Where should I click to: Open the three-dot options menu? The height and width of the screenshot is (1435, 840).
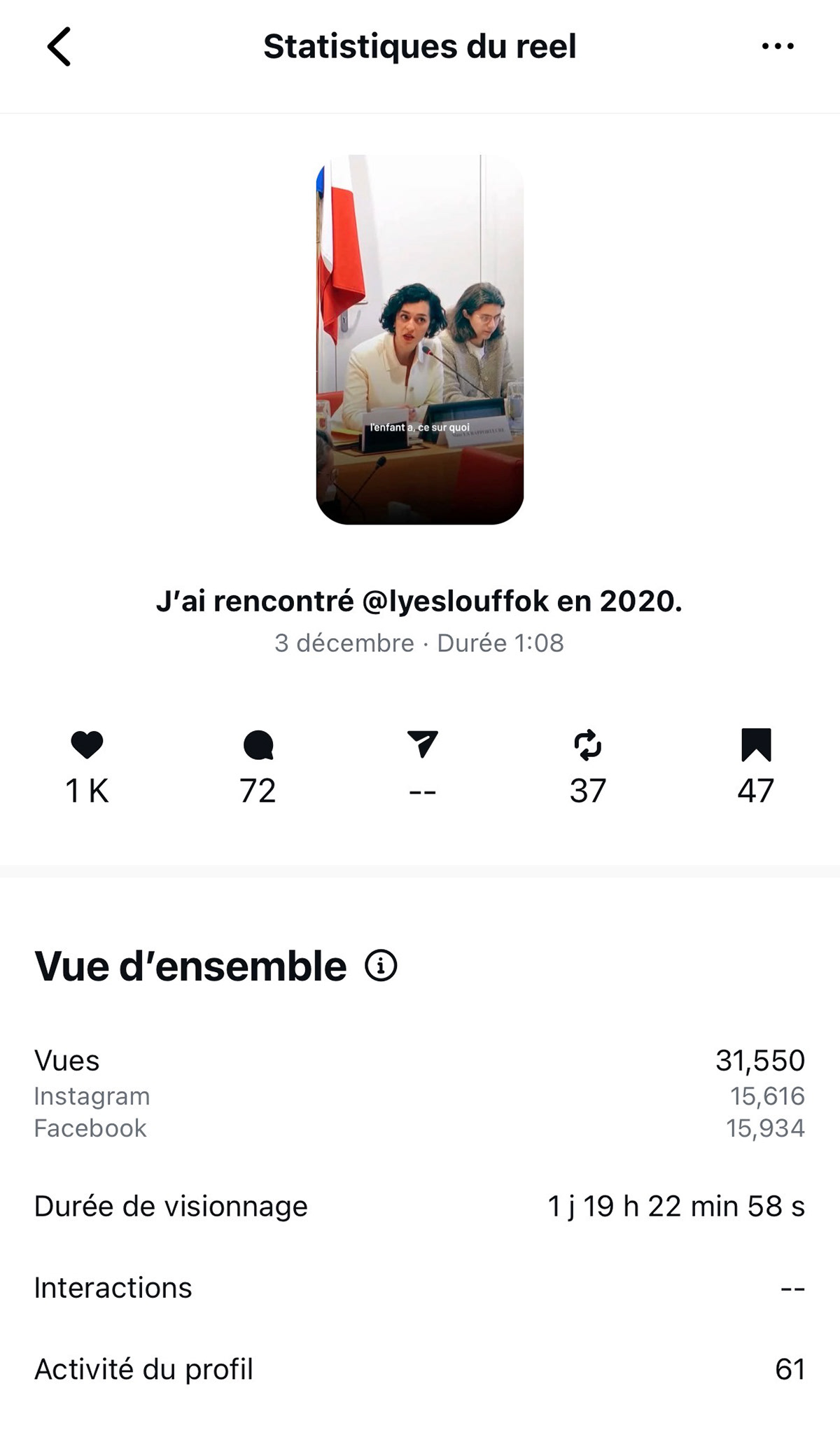(778, 47)
